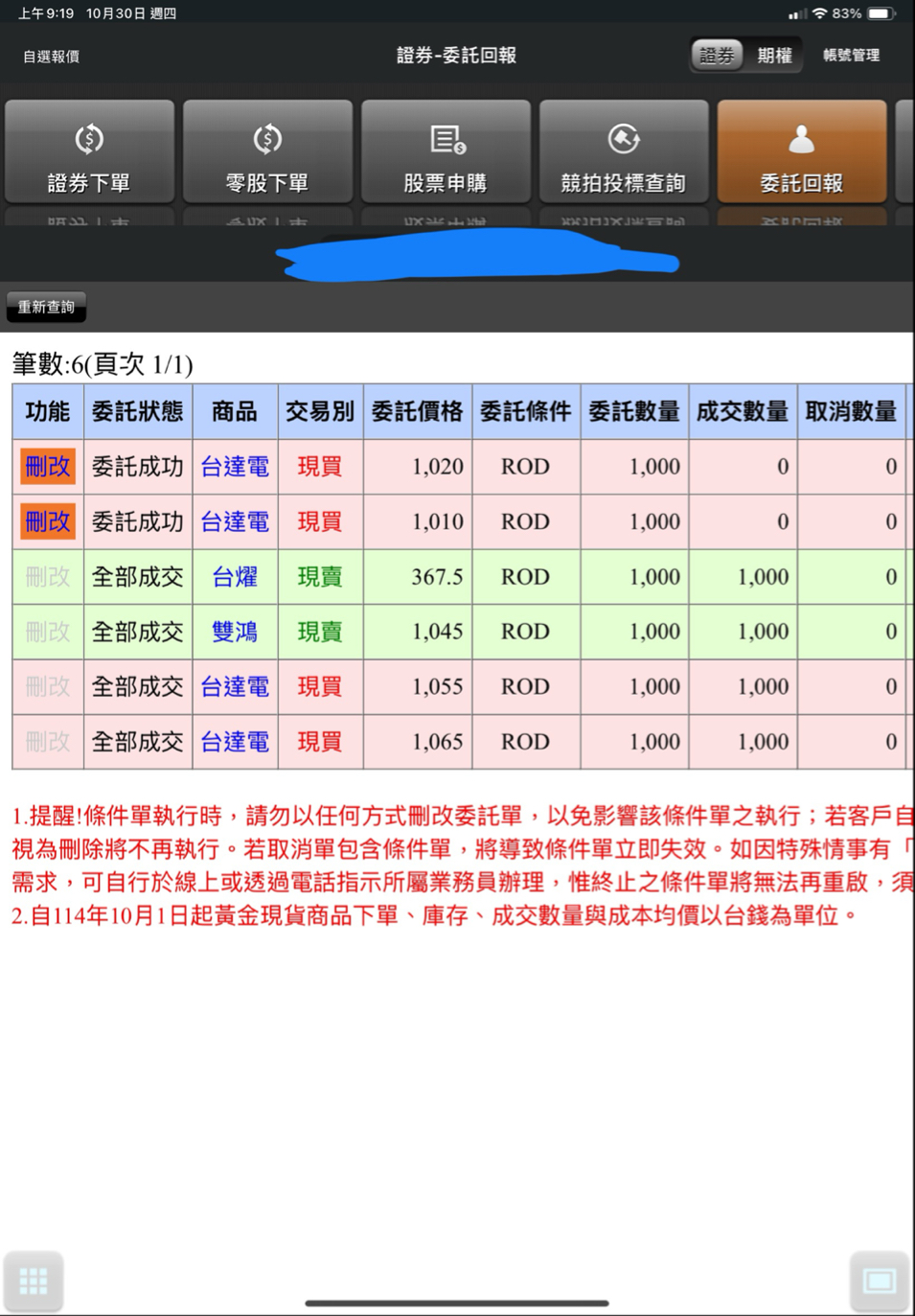Switch to the 期權 segment
The width and height of the screenshot is (915, 1316).
tap(774, 56)
